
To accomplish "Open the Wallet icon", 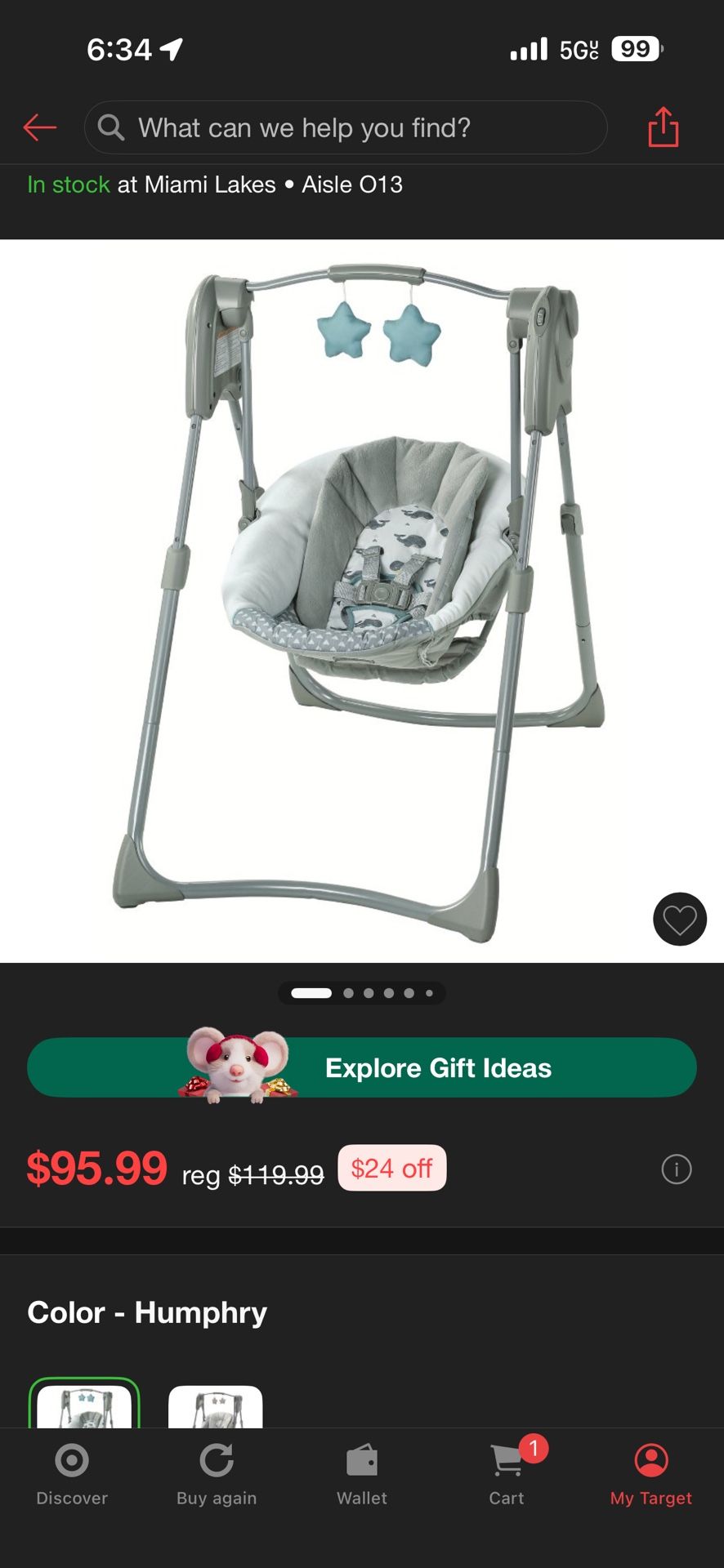I will coord(362,1459).
